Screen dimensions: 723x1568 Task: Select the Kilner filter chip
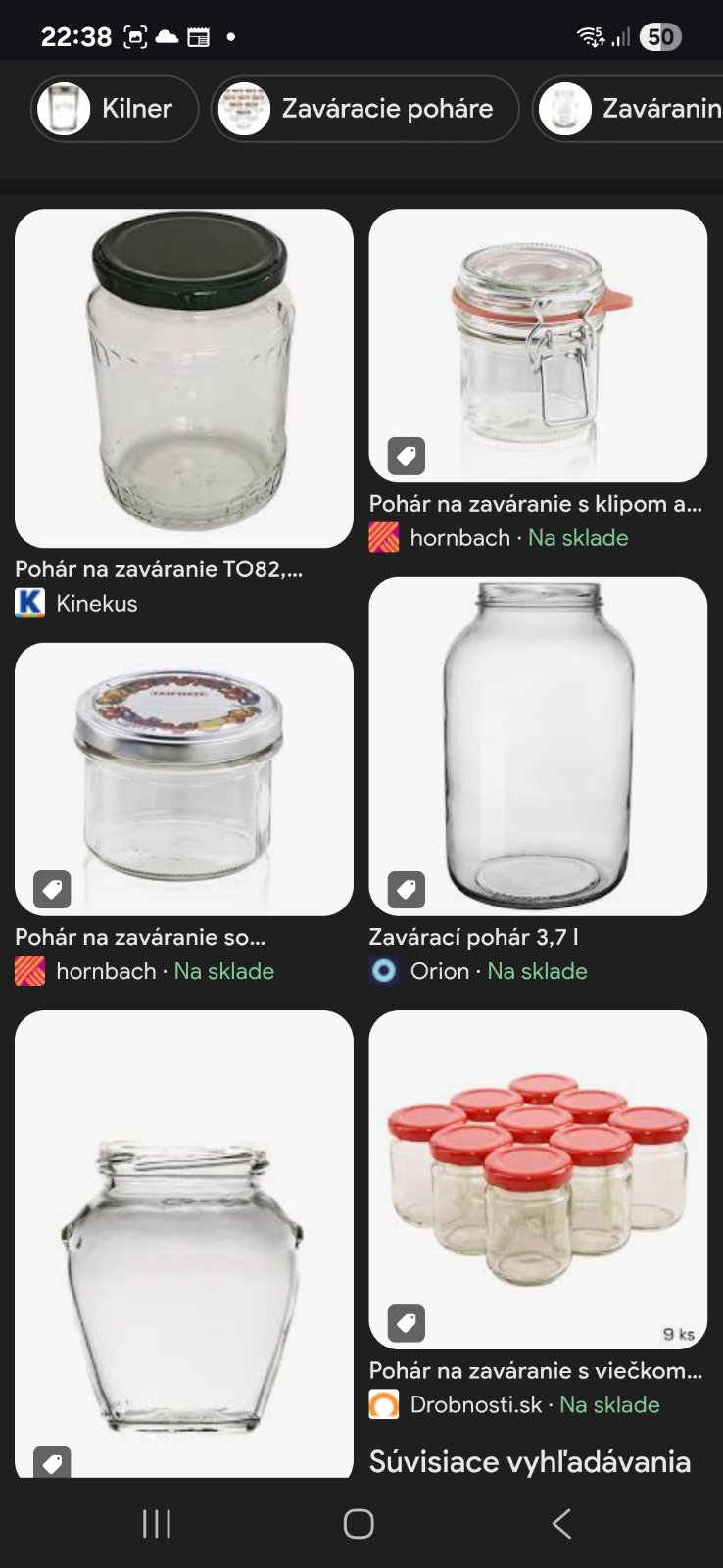(115, 109)
